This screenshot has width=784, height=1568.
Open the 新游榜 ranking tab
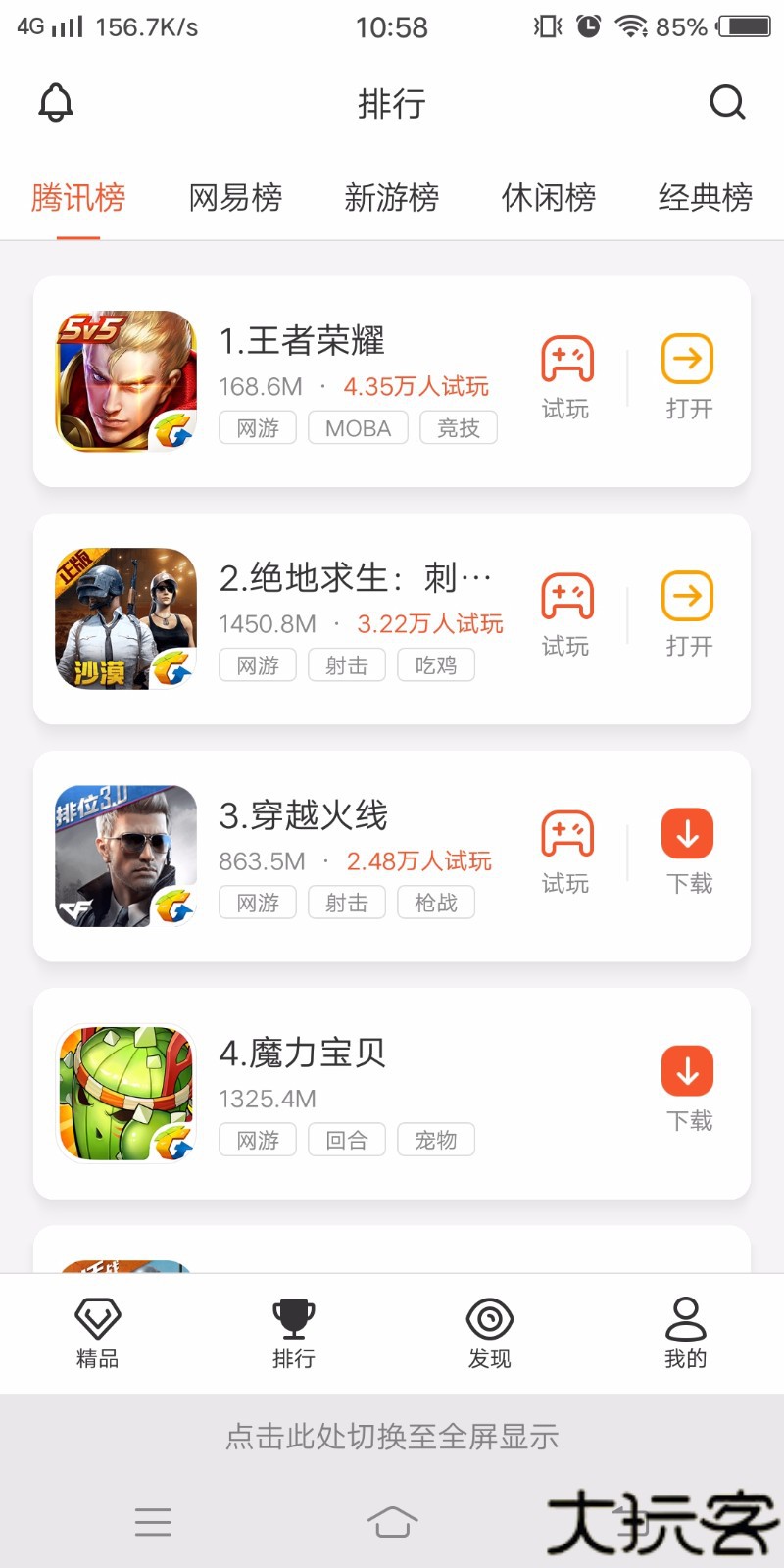point(392,199)
